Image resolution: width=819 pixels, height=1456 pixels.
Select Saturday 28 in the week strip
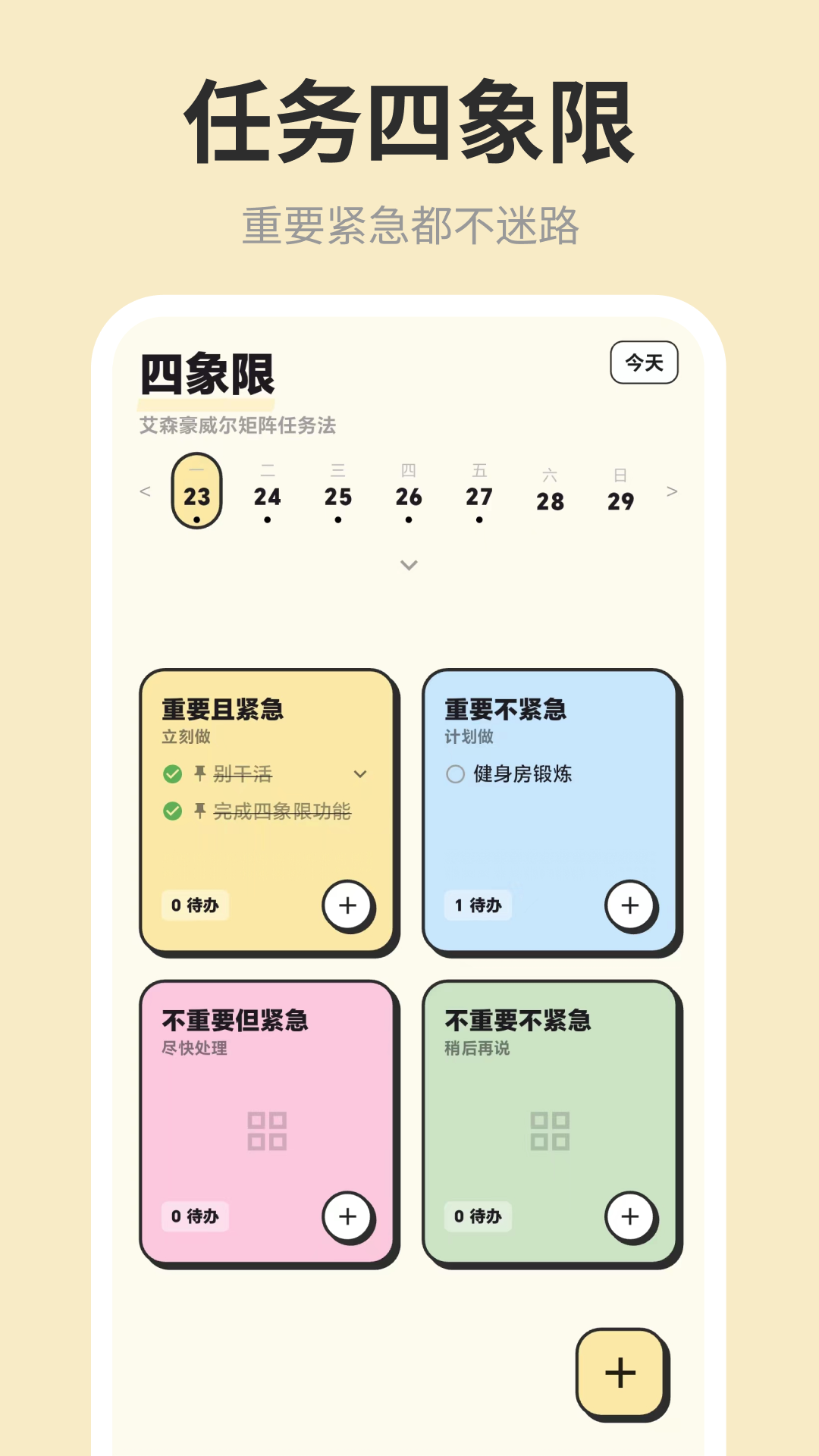[x=551, y=500]
